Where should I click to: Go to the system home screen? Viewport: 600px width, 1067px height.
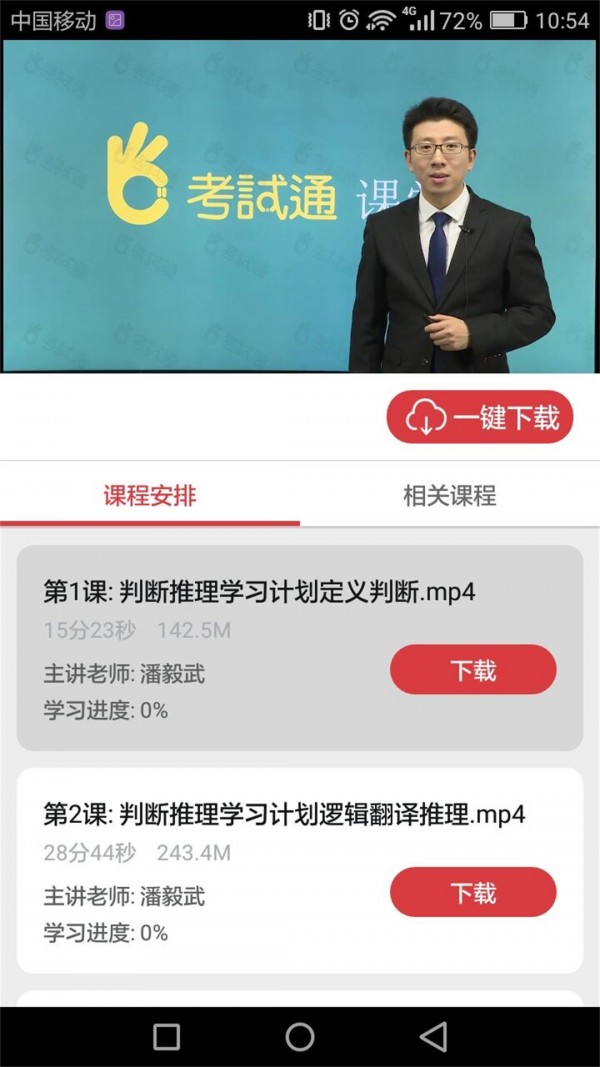300,1037
